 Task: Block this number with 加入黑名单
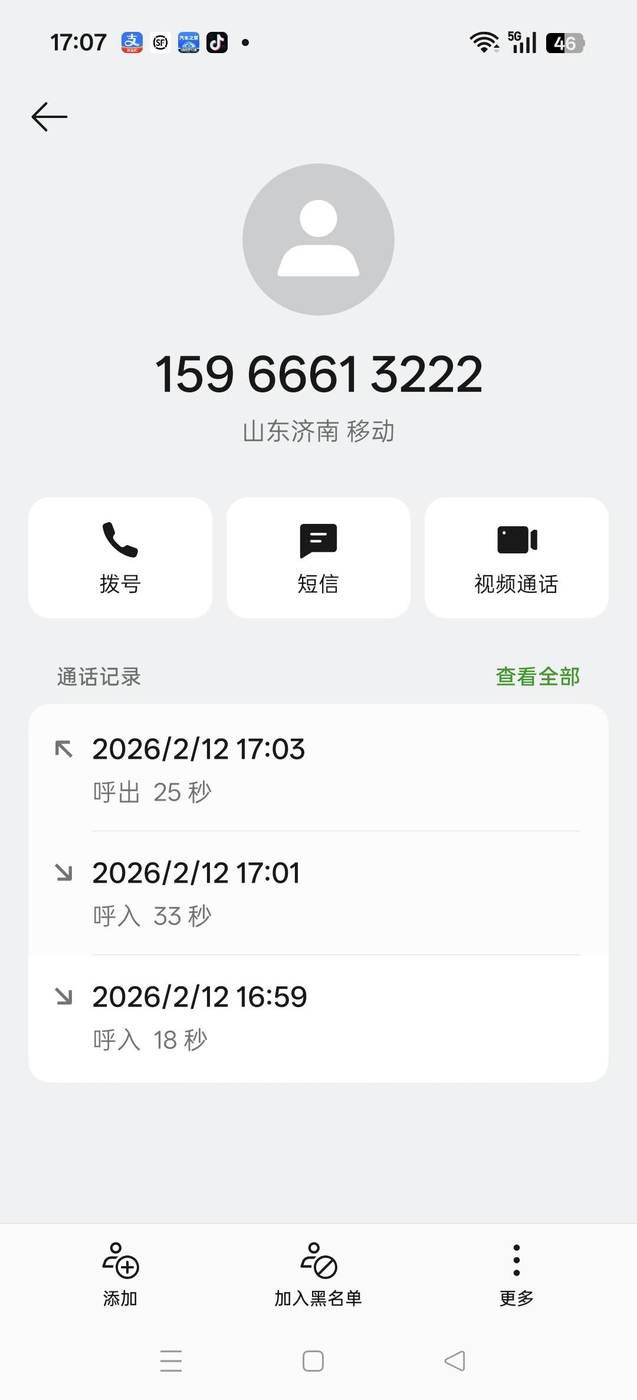tap(318, 1273)
